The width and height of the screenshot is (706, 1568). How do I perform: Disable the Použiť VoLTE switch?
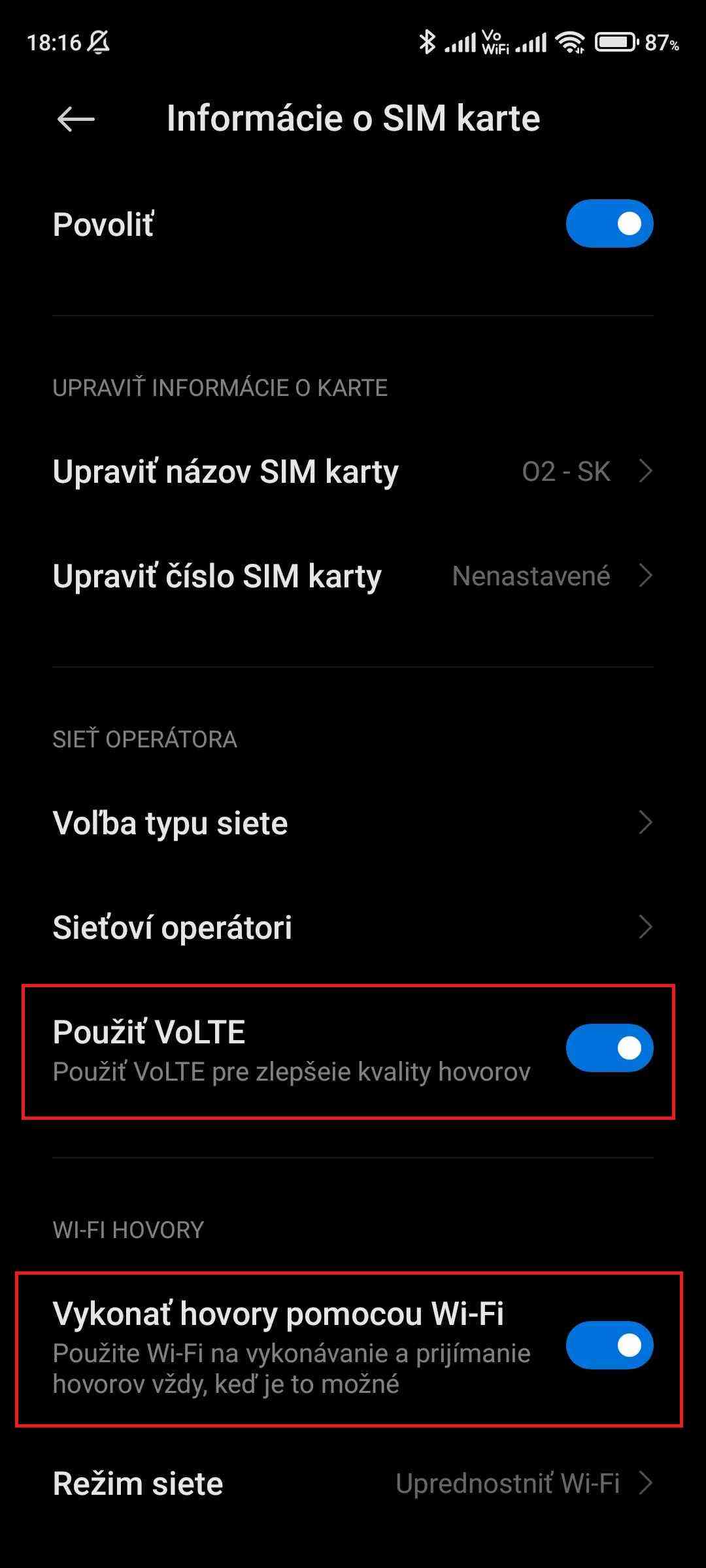coord(609,1048)
